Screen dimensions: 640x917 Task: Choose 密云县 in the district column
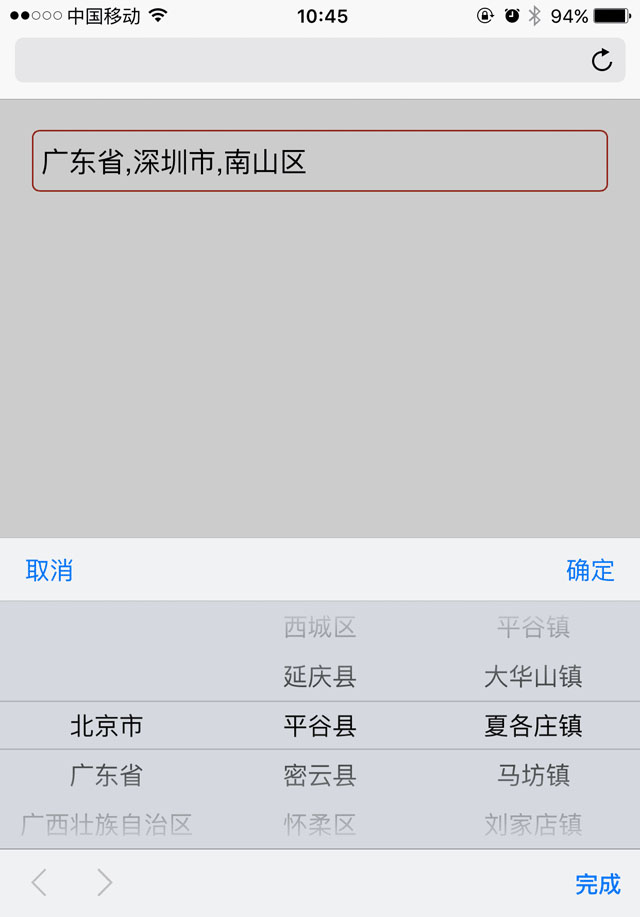click(320, 775)
